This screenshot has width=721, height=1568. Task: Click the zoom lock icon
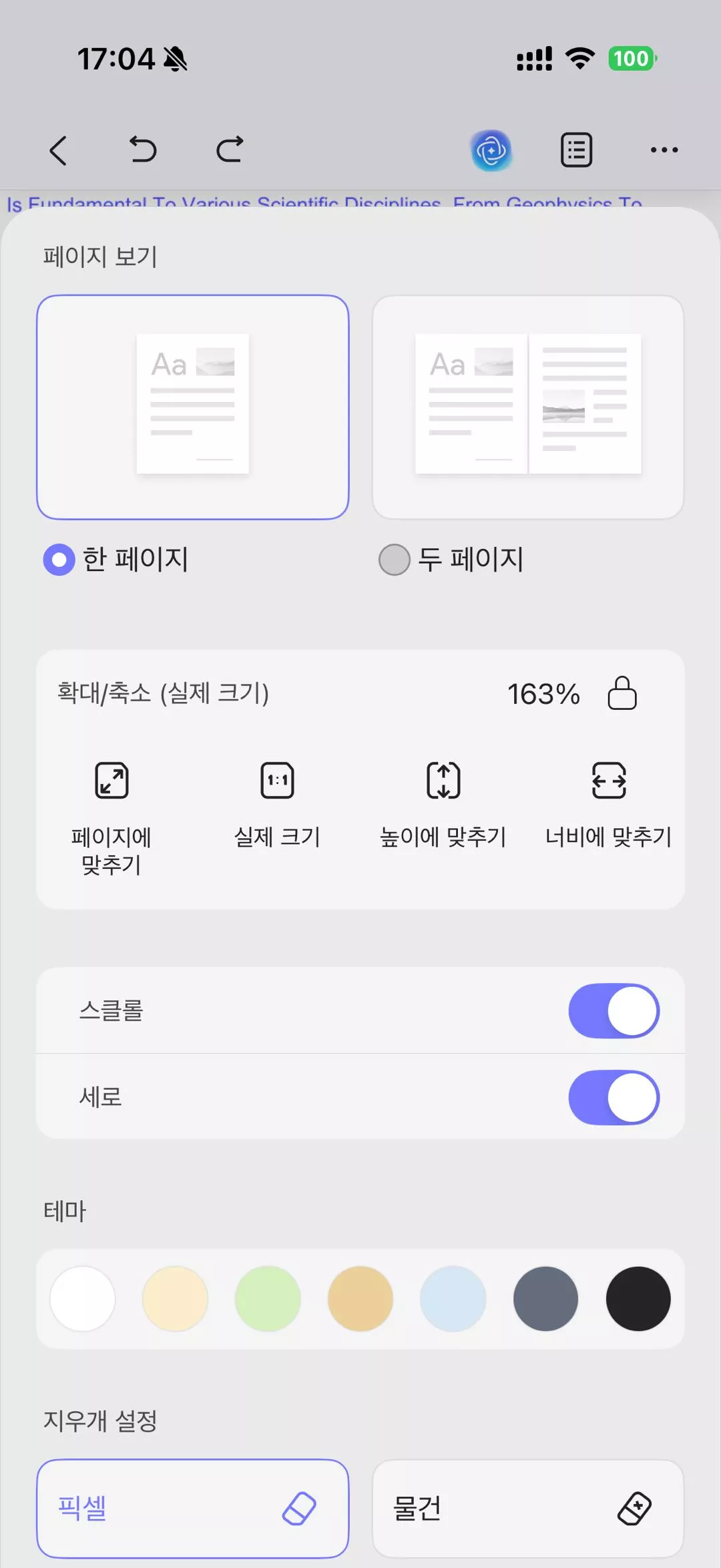622,695
